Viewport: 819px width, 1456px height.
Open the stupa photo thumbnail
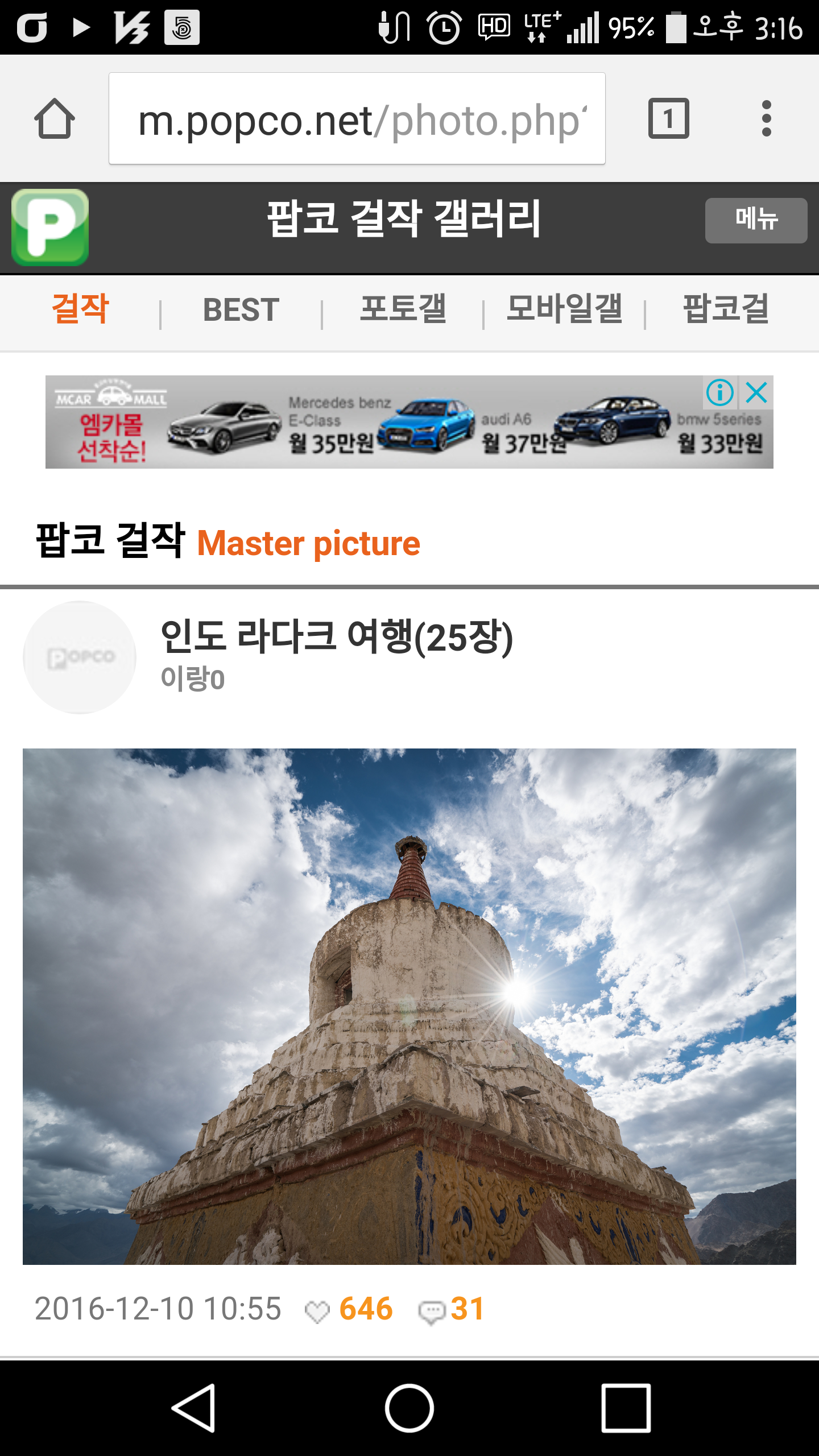409,1006
